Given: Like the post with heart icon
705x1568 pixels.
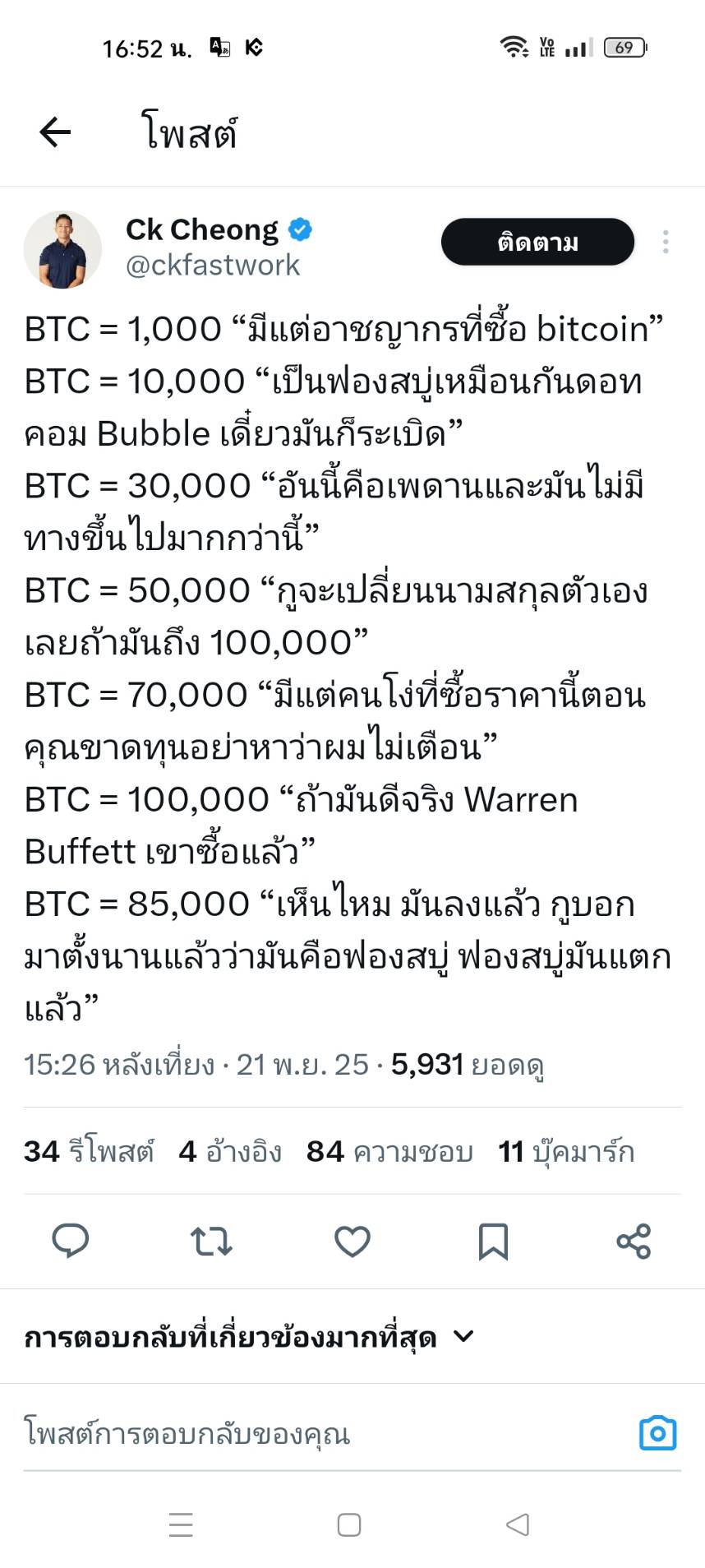Looking at the screenshot, I should pos(352,1241).
